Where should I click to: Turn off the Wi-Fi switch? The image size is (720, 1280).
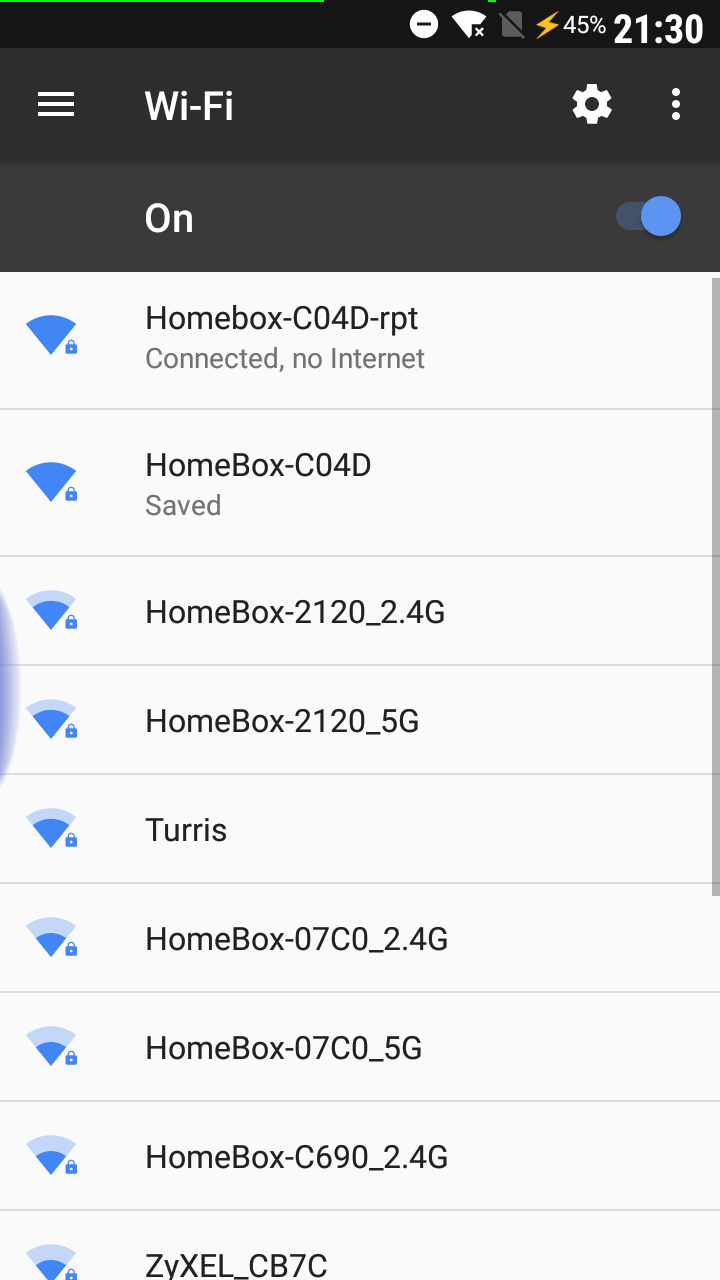(x=648, y=217)
